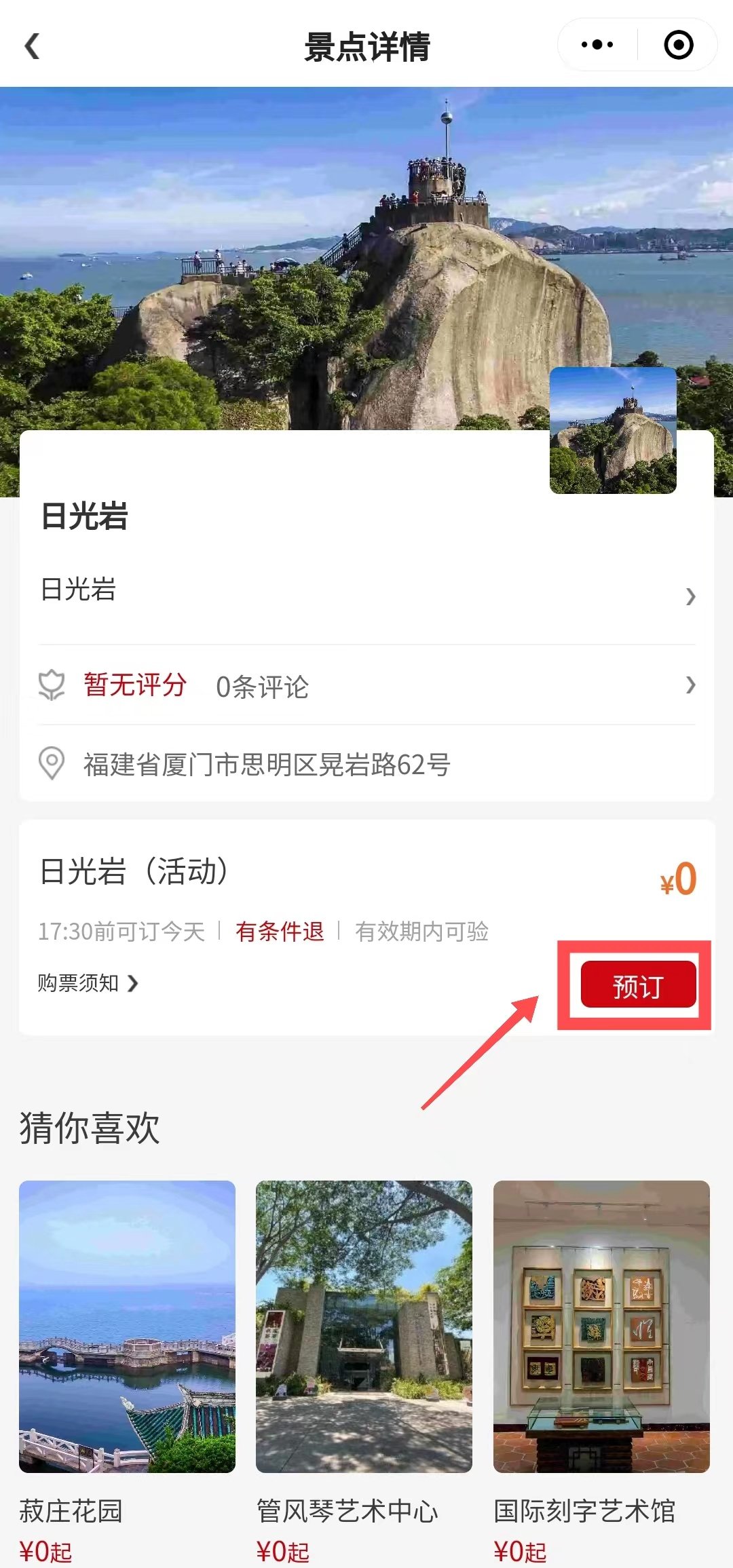733x1568 pixels.
Task: Open the small 日光岩 photo thumbnail
Action: tap(613, 430)
